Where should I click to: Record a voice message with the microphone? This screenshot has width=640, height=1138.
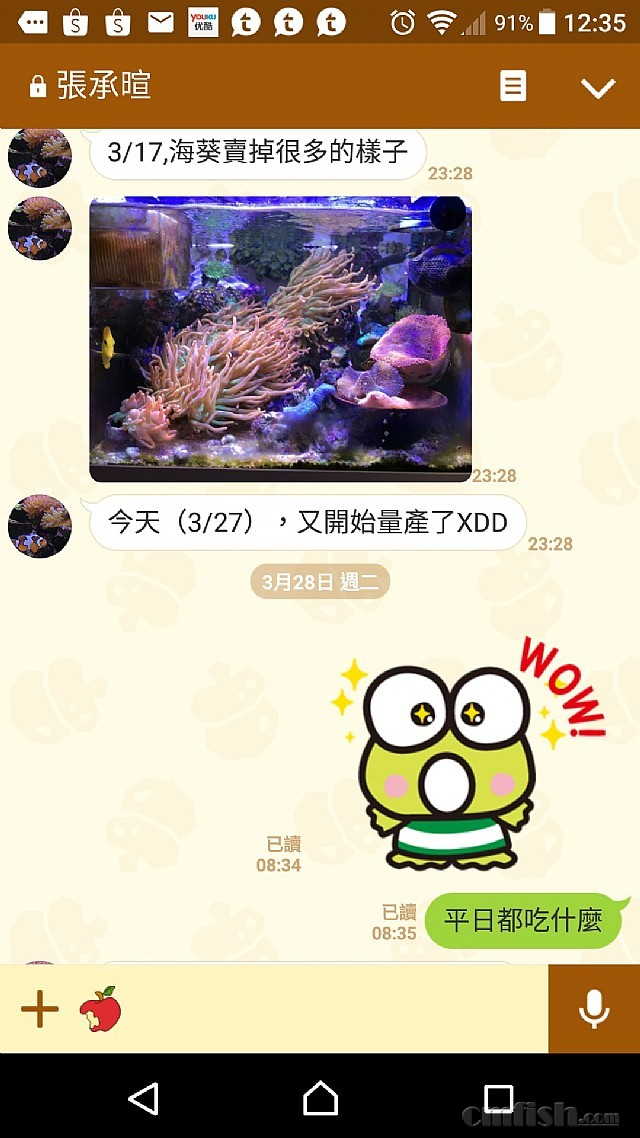coord(594,1009)
